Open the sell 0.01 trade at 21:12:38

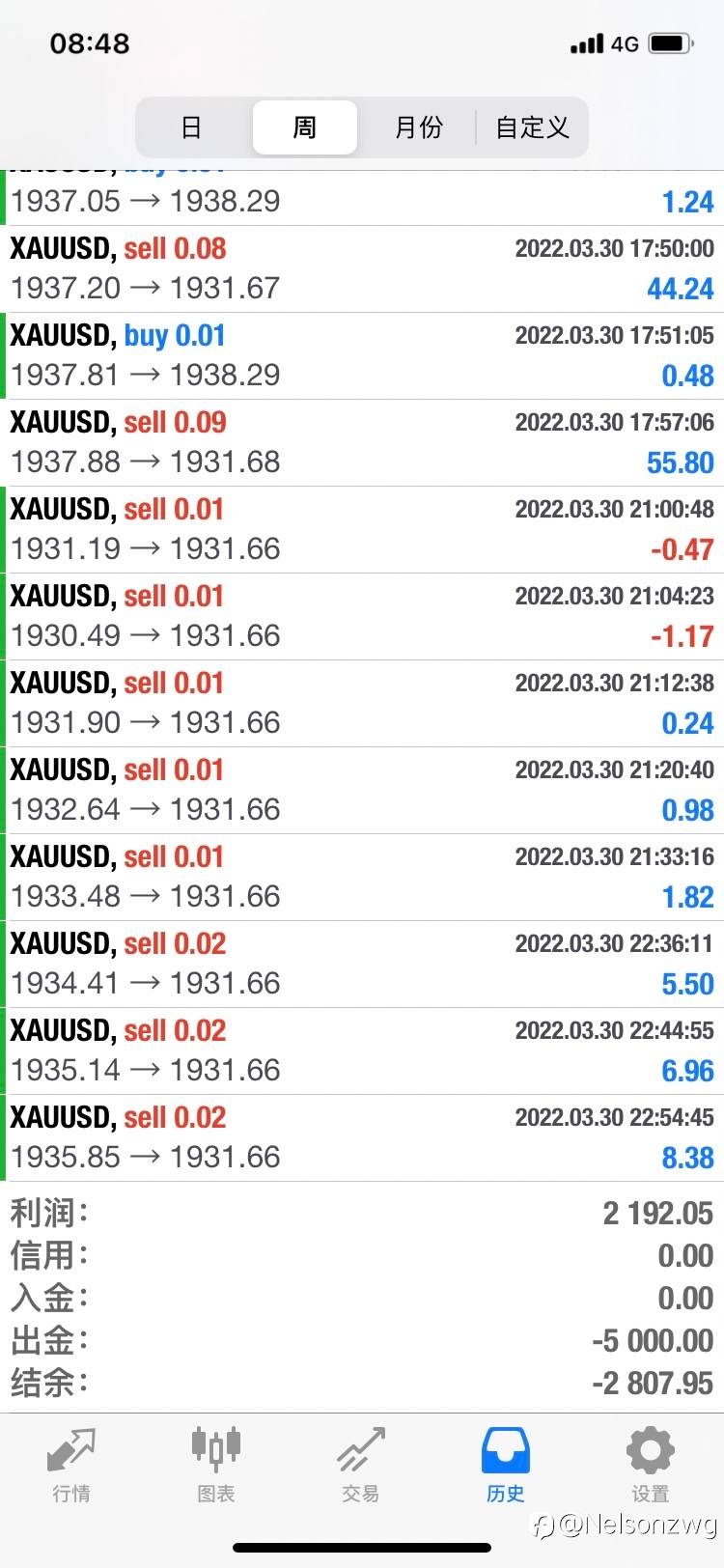362,703
